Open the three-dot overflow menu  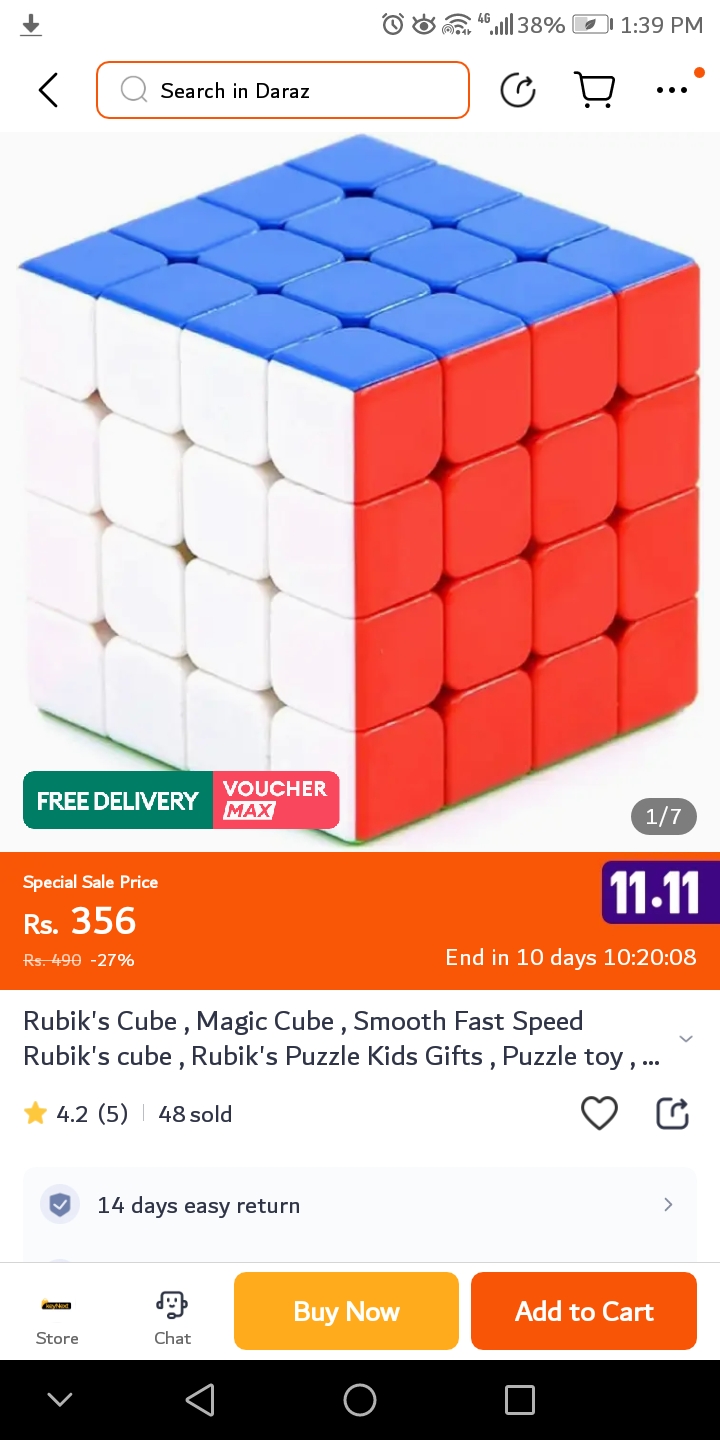(x=672, y=90)
